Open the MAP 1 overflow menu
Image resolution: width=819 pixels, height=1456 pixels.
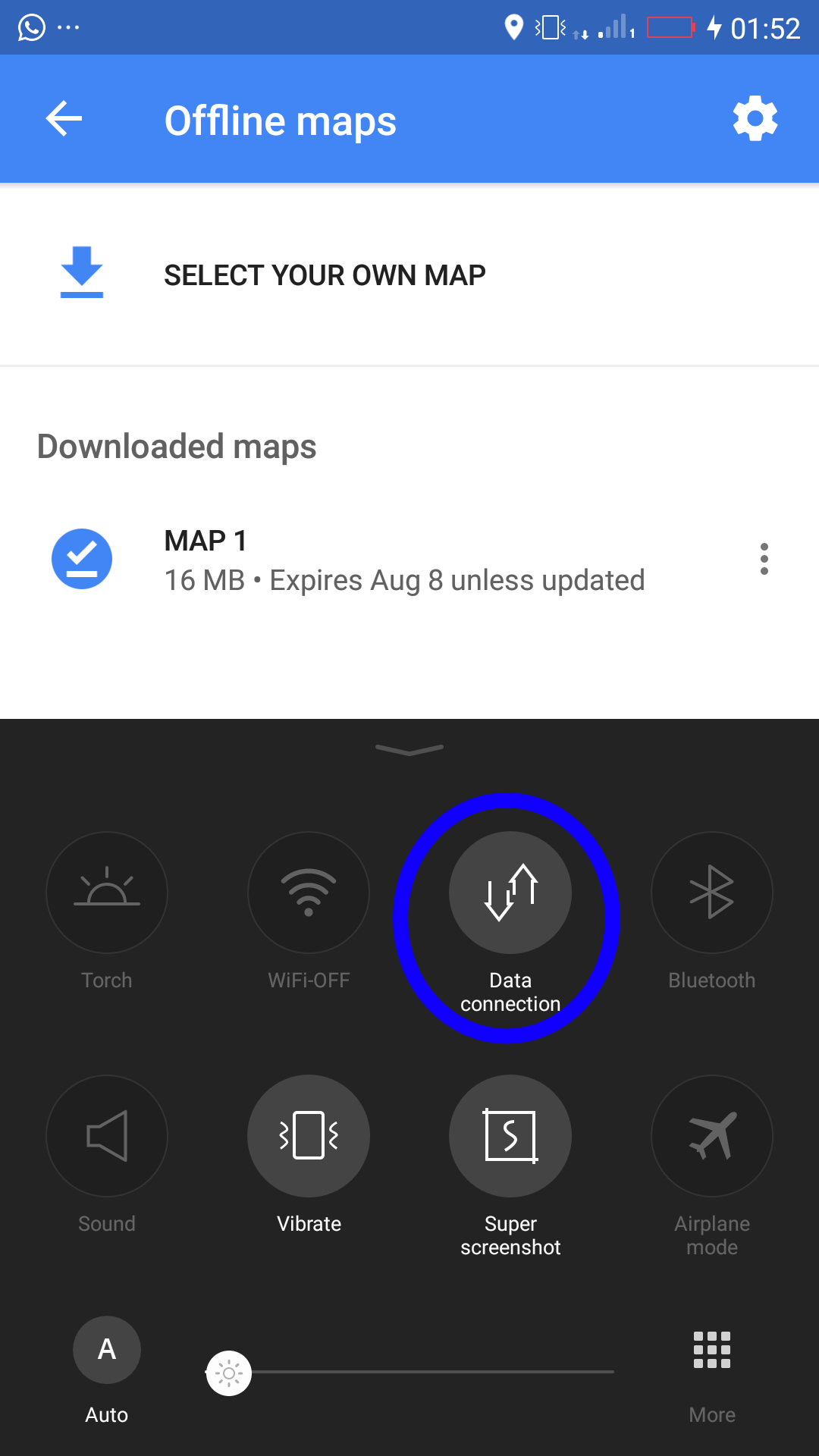tap(764, 558)
